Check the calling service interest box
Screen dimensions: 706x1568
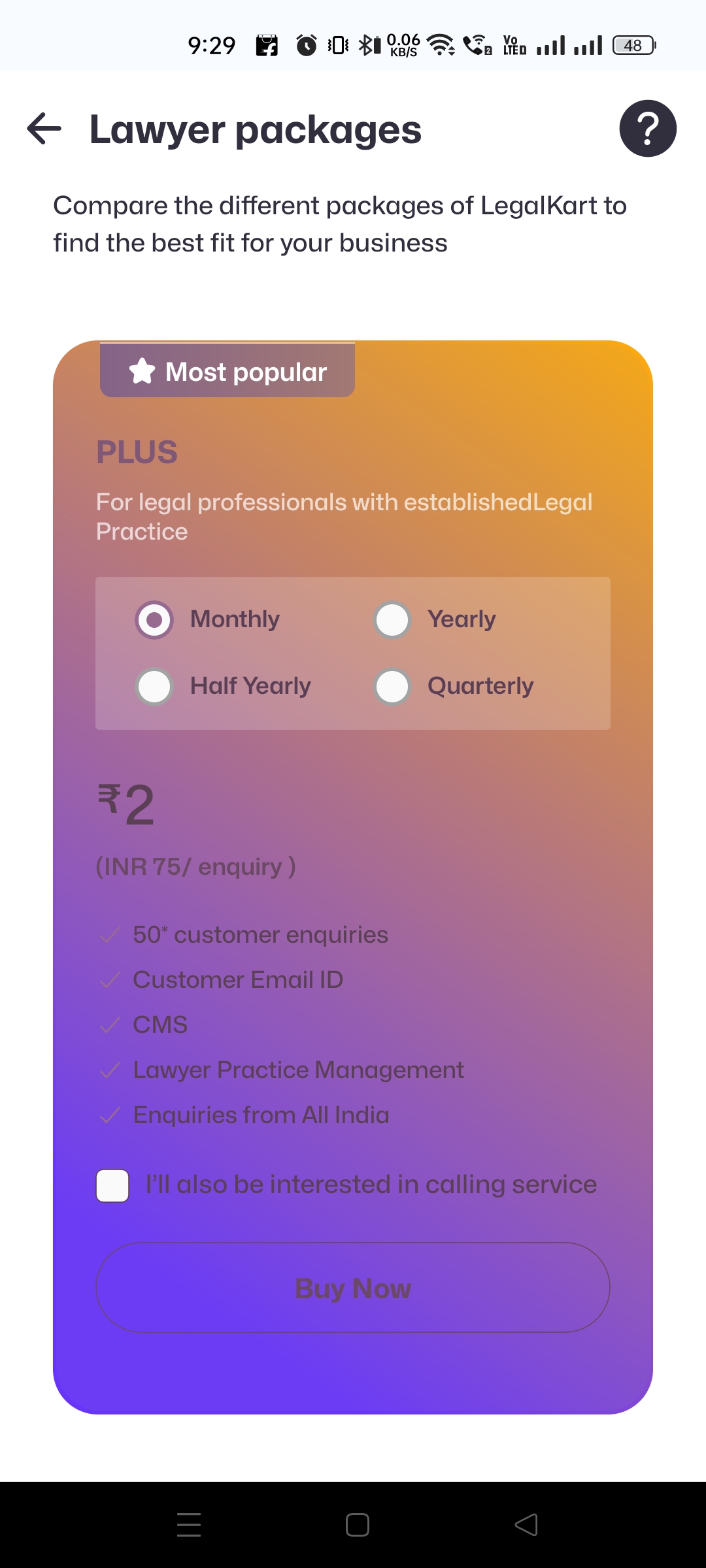click(x=112, y=1186)
